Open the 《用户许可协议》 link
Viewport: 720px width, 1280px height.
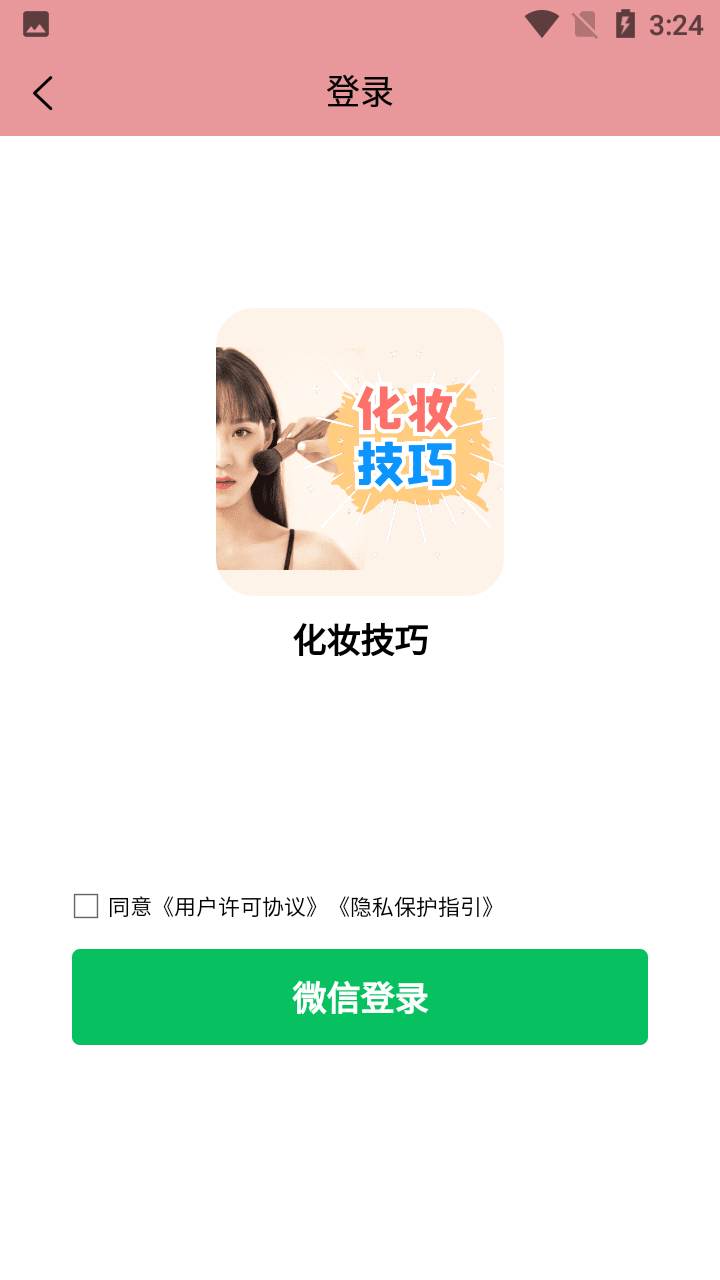tap(240, 907)
